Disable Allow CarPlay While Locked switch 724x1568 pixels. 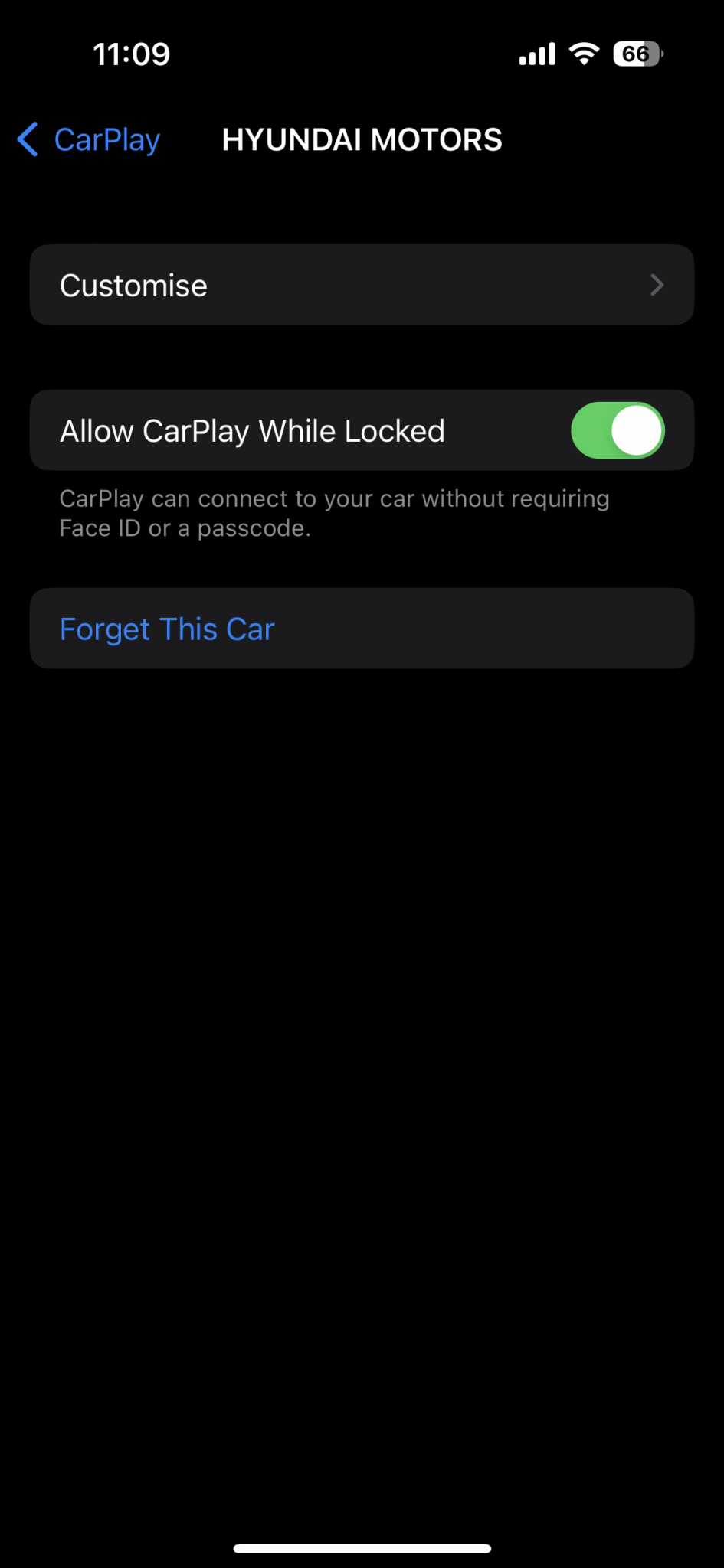coord(618,430)
